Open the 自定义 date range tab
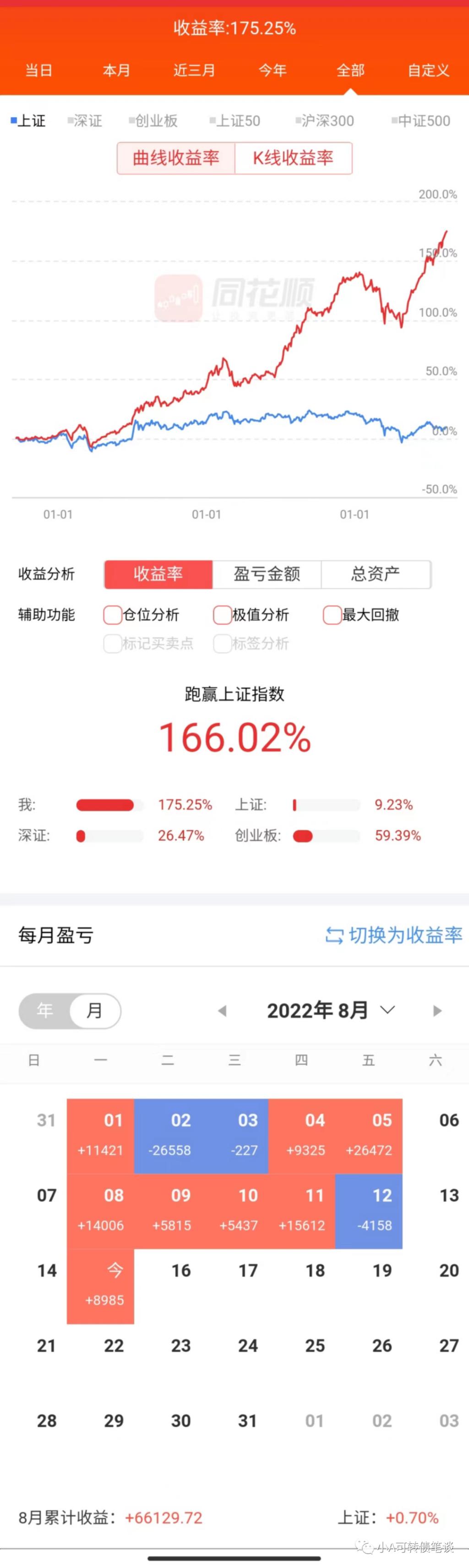The image size is (469, 1568). pyautogui.click(x=428, y=71)
